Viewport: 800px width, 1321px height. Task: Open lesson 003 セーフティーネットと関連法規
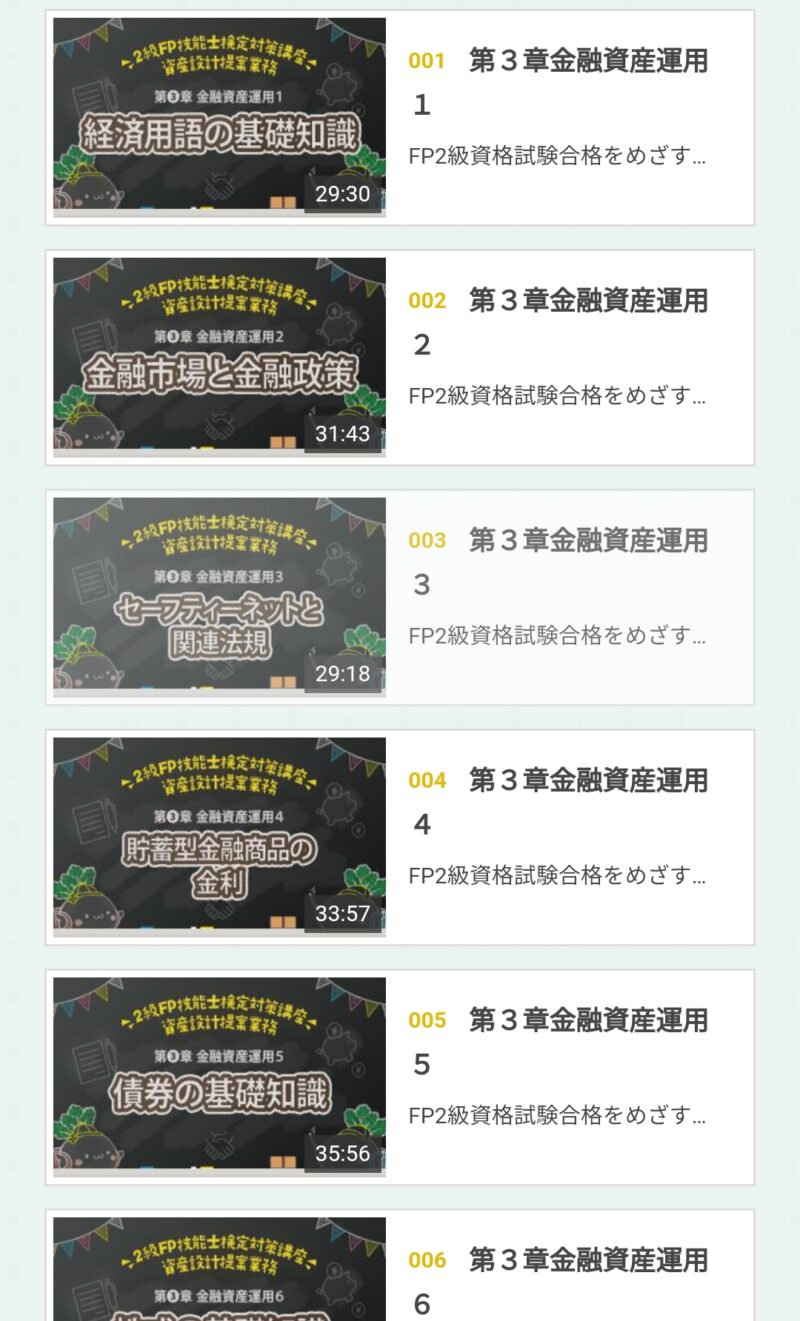point(219,596)
